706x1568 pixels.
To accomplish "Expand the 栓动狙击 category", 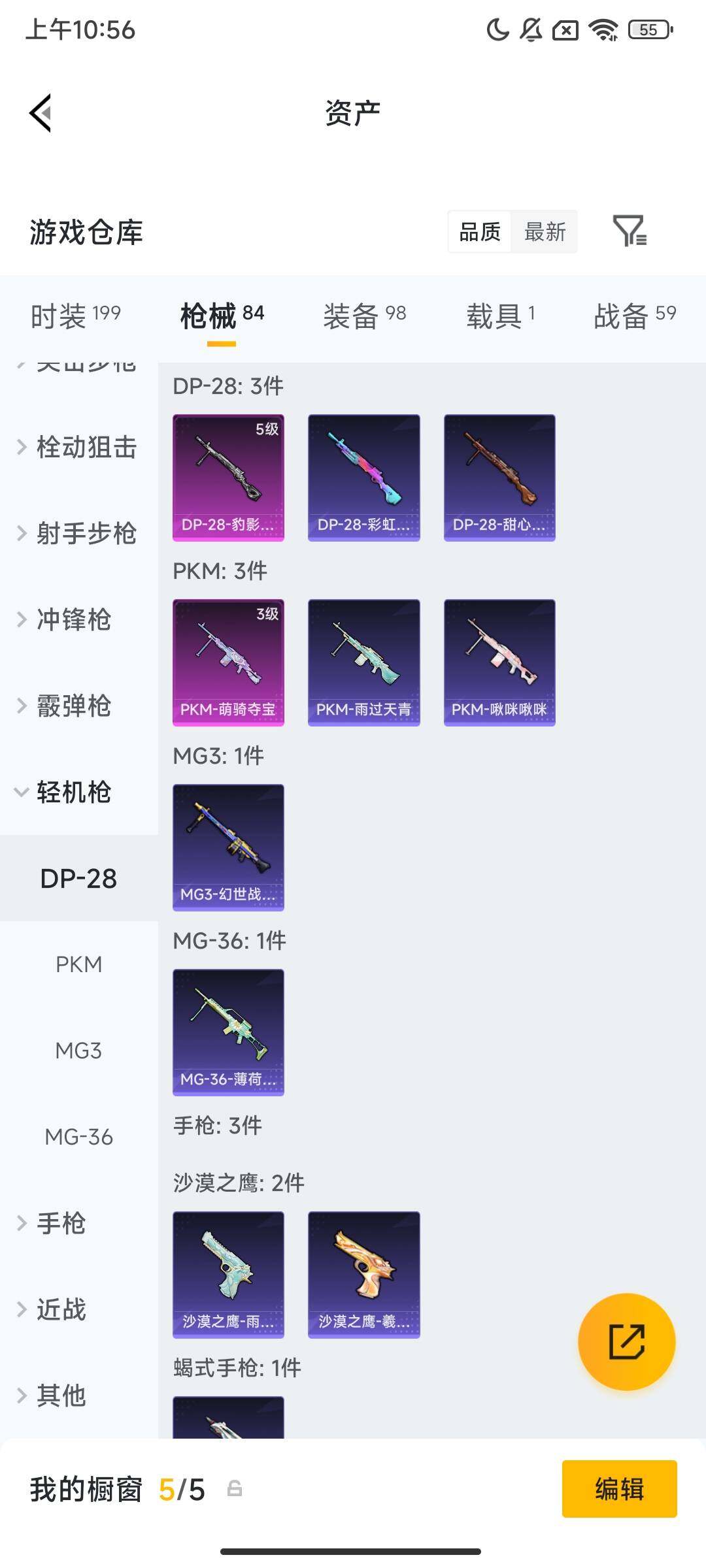I will (x=78, y=448).
